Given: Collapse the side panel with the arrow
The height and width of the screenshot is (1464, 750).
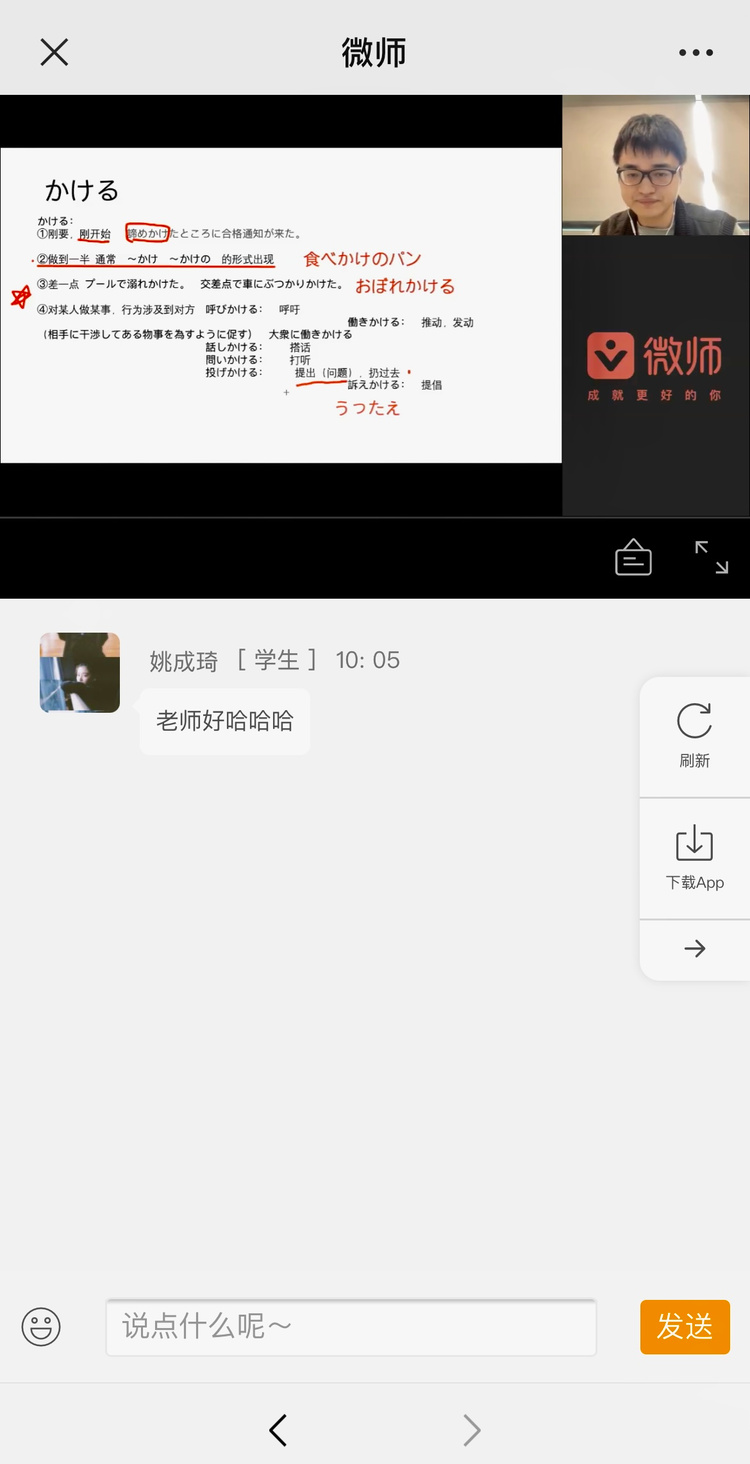Looking at the screenshot, I should (x=694, y=949).
